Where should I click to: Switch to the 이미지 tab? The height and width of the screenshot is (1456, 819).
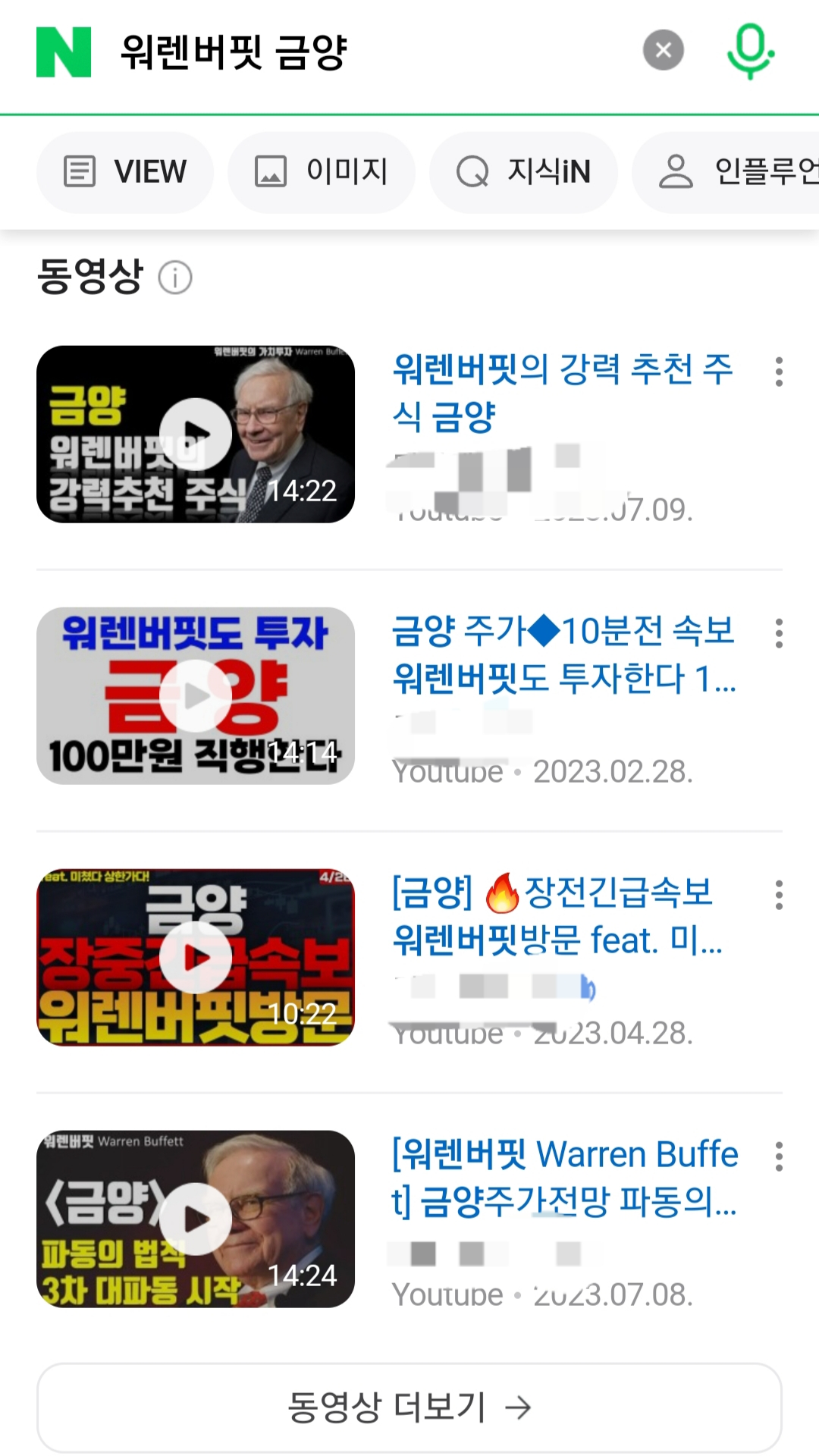[x=322, y=171]
